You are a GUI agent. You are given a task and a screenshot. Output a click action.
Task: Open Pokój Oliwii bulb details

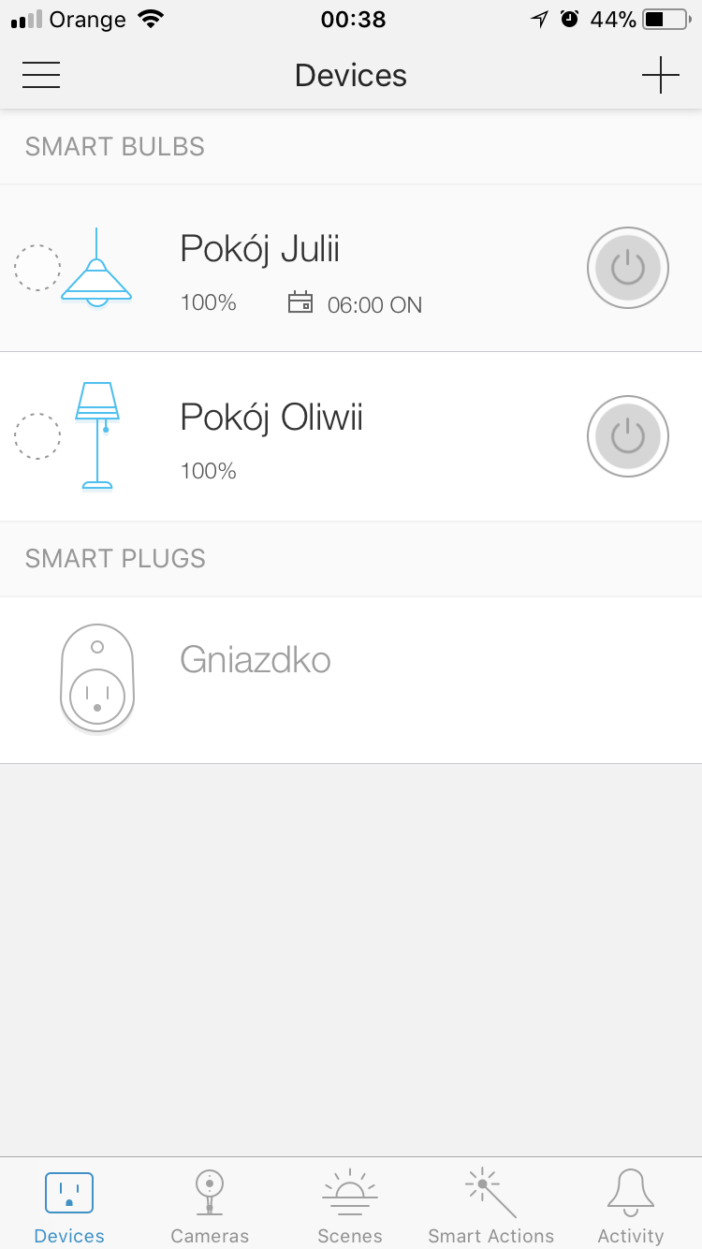click(351, 437)
